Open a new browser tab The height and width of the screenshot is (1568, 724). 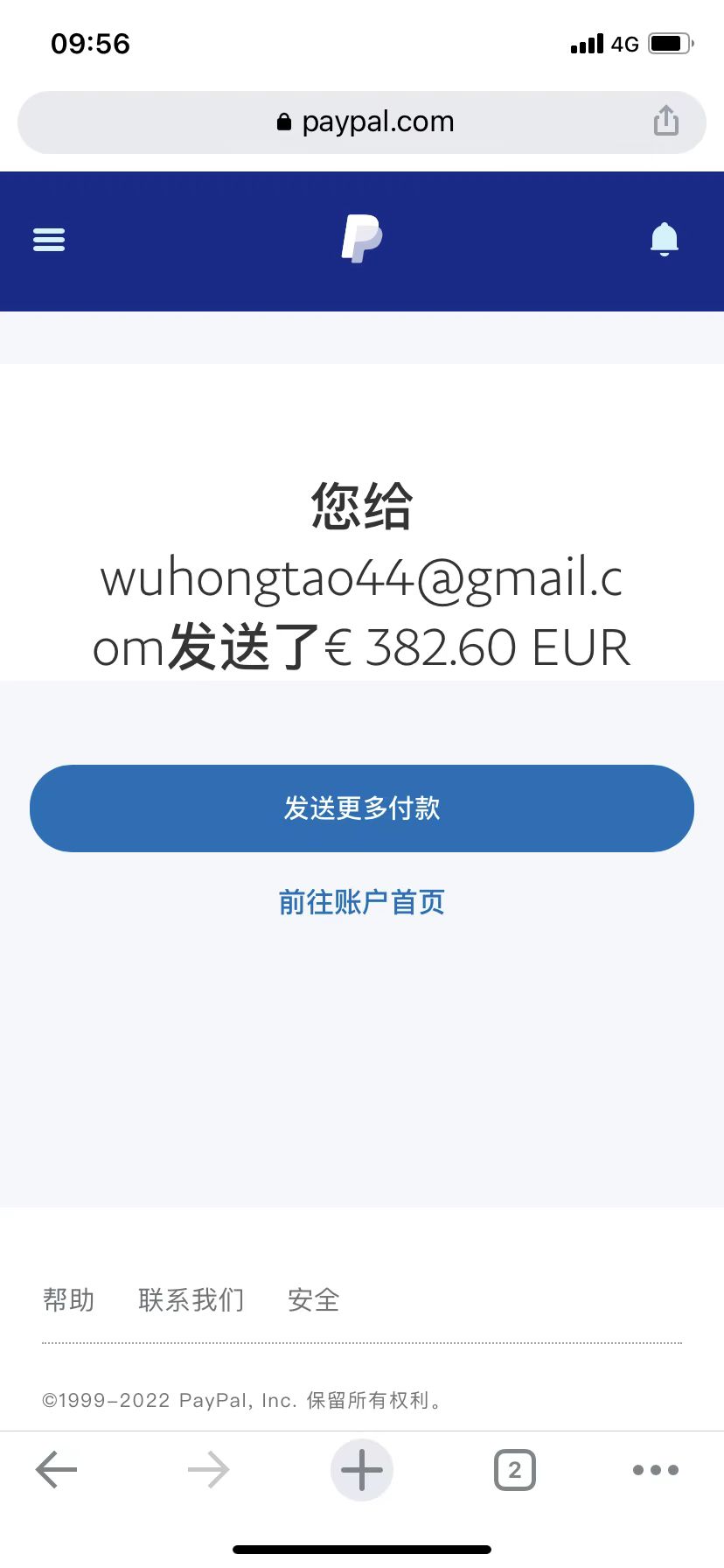coord(362,1470)
